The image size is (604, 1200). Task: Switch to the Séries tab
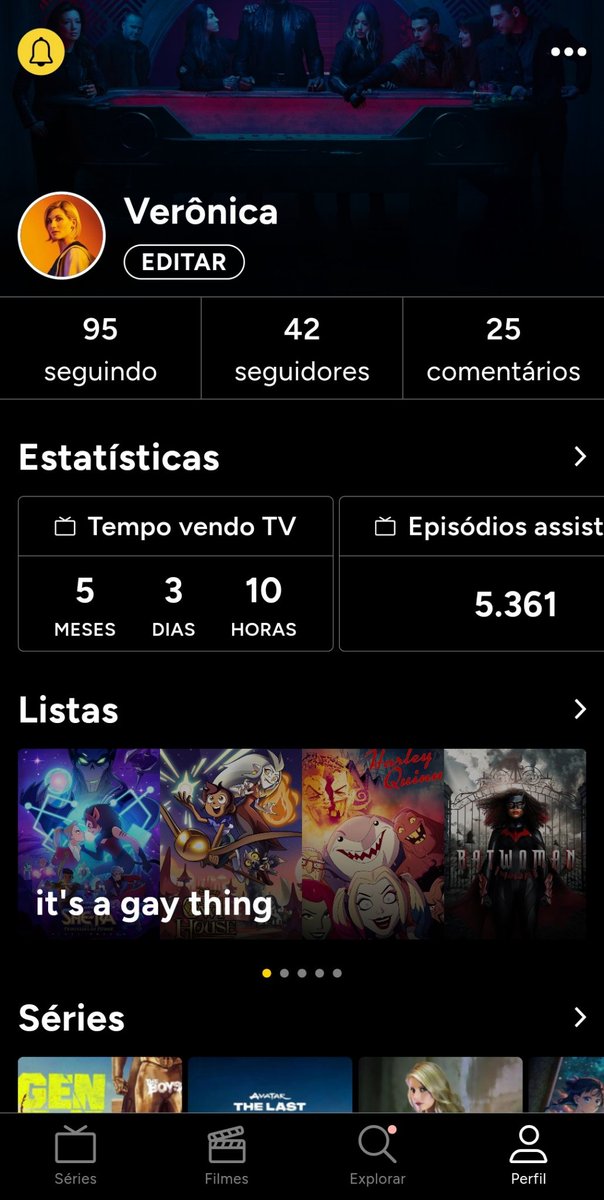pos(75,1156)
